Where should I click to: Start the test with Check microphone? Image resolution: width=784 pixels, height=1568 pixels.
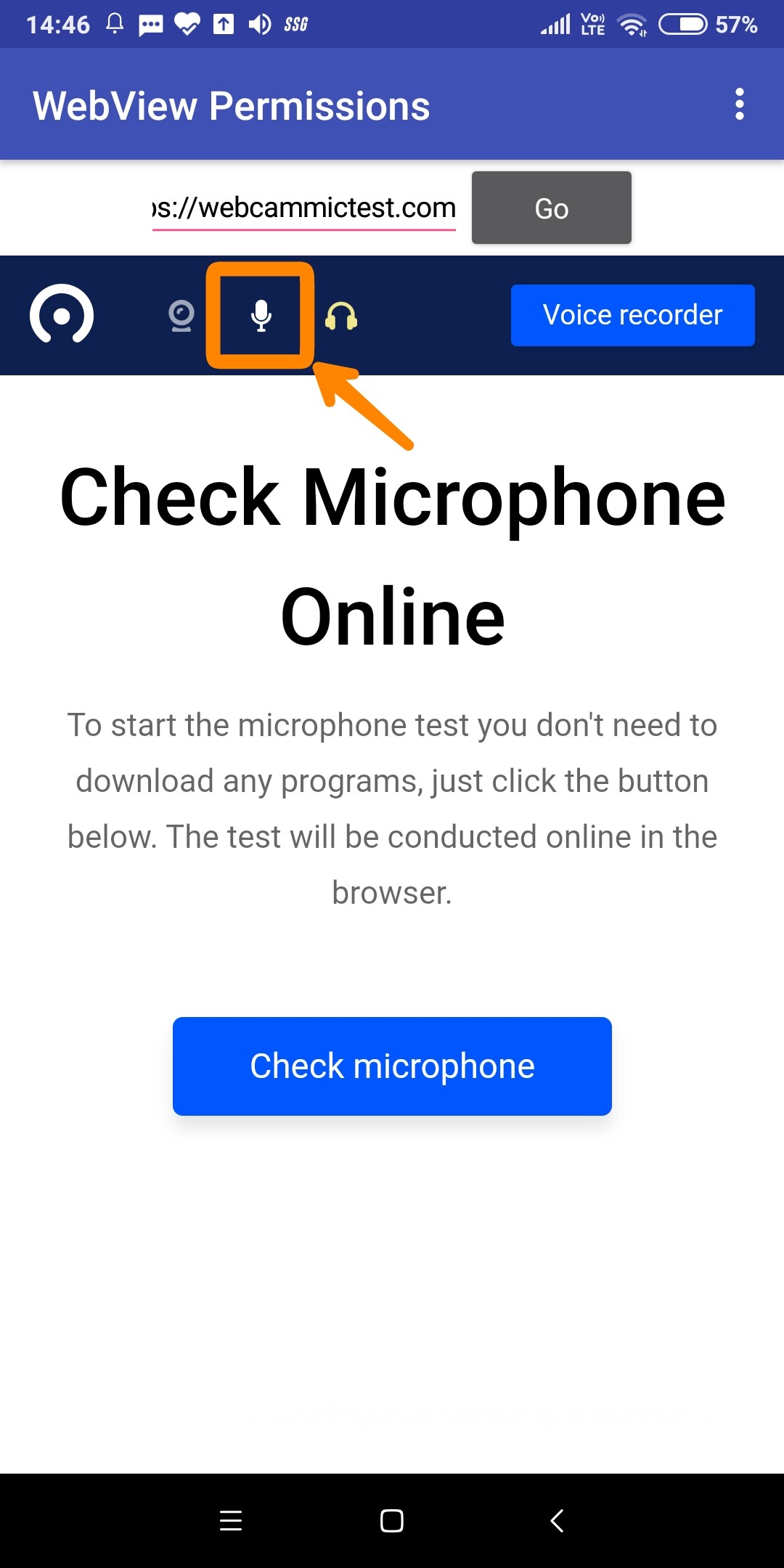392,1066
